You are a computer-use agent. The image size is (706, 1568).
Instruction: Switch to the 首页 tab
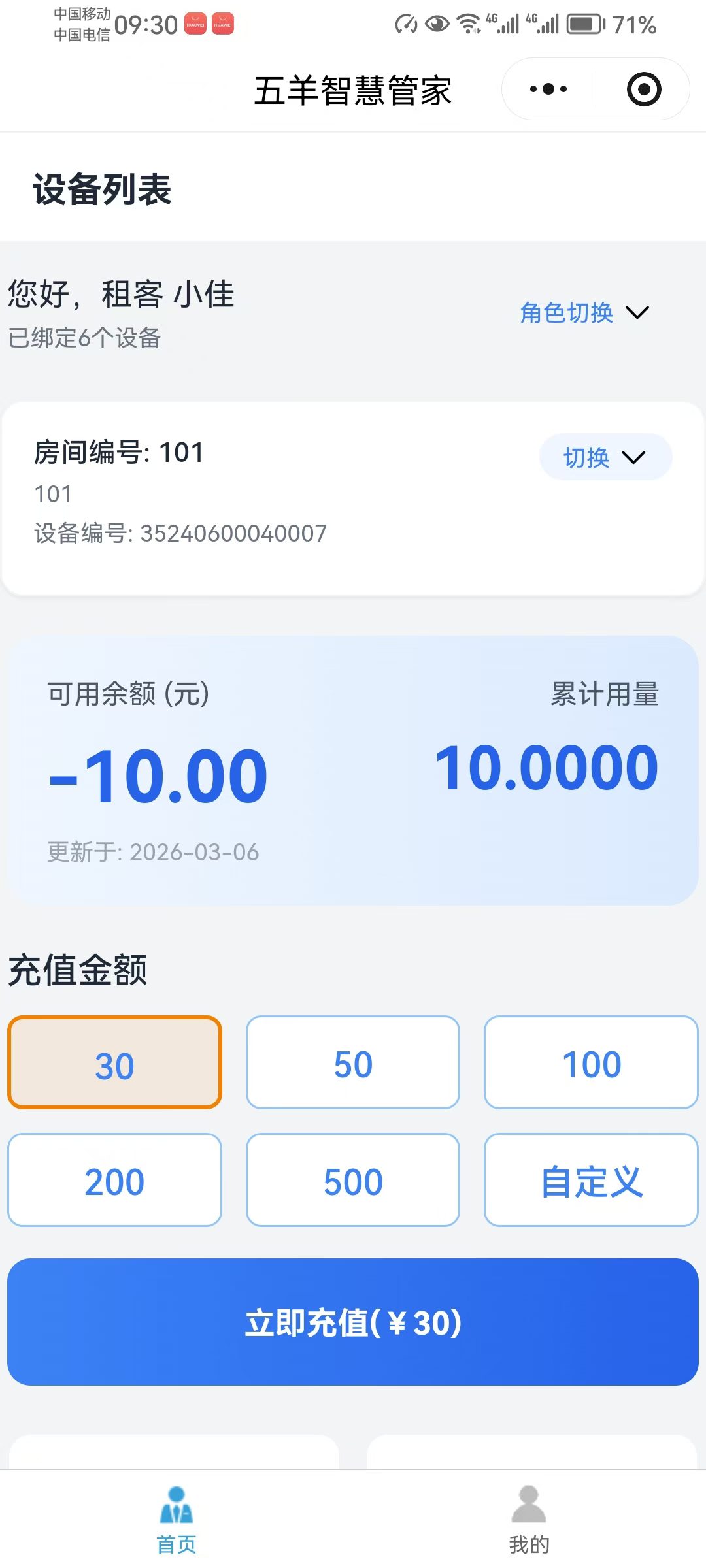(176, 1520)
